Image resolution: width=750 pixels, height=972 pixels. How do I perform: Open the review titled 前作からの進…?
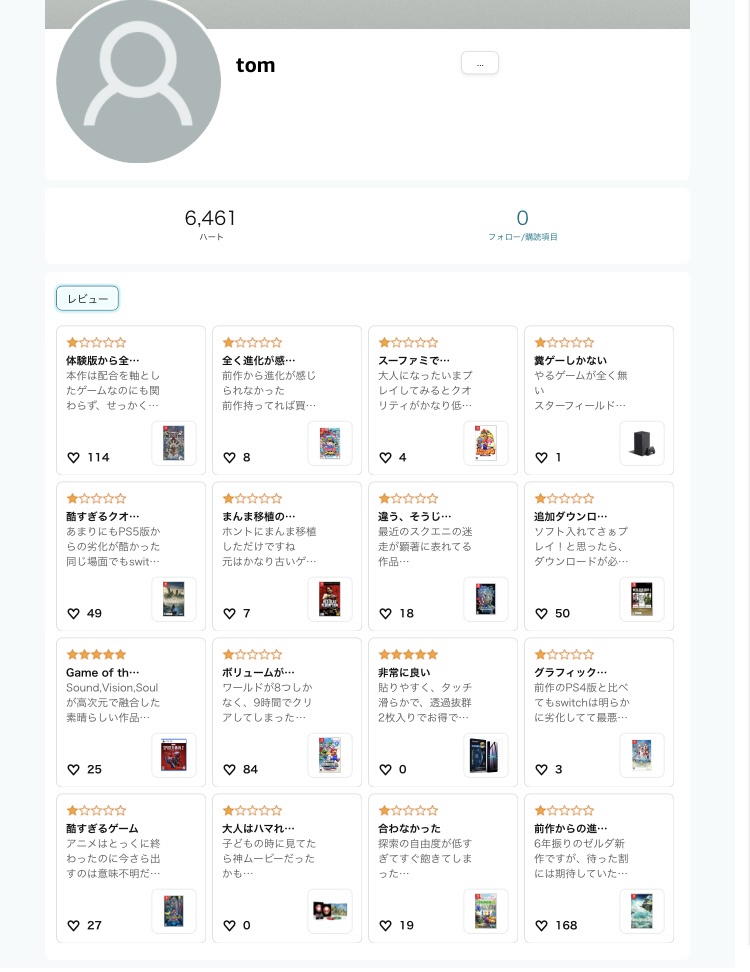[570, 828]
